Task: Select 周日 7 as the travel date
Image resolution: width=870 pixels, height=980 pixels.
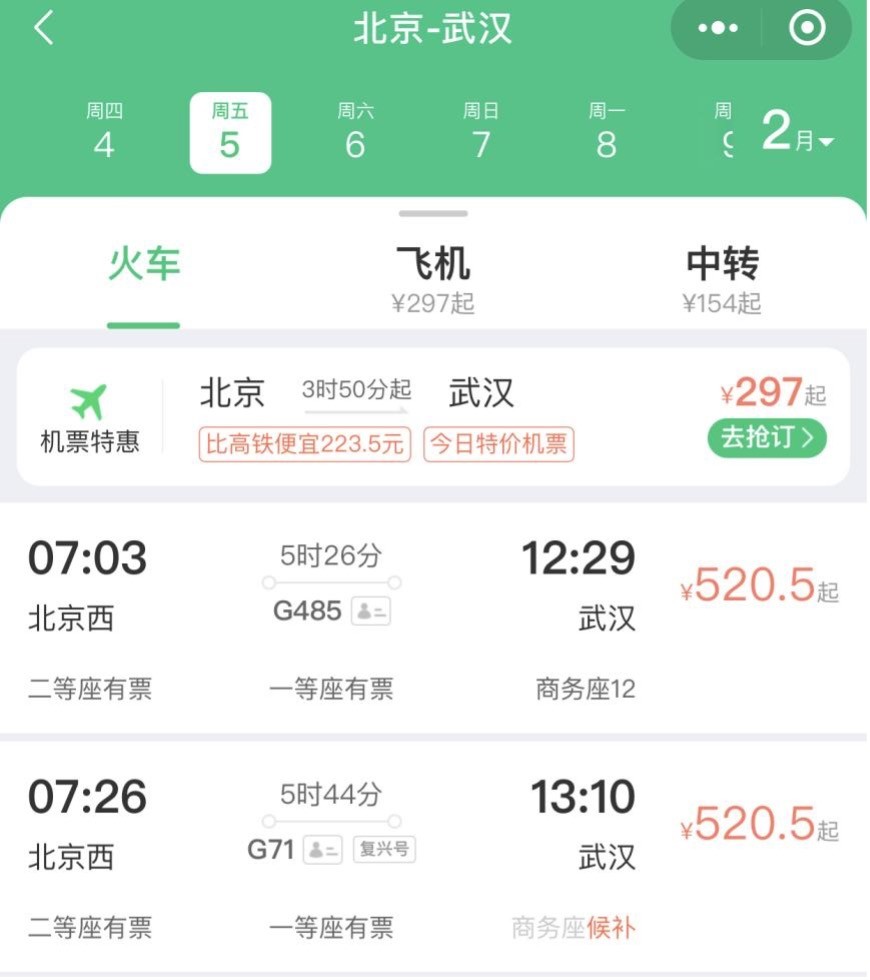Action: (x=481, y=133)
